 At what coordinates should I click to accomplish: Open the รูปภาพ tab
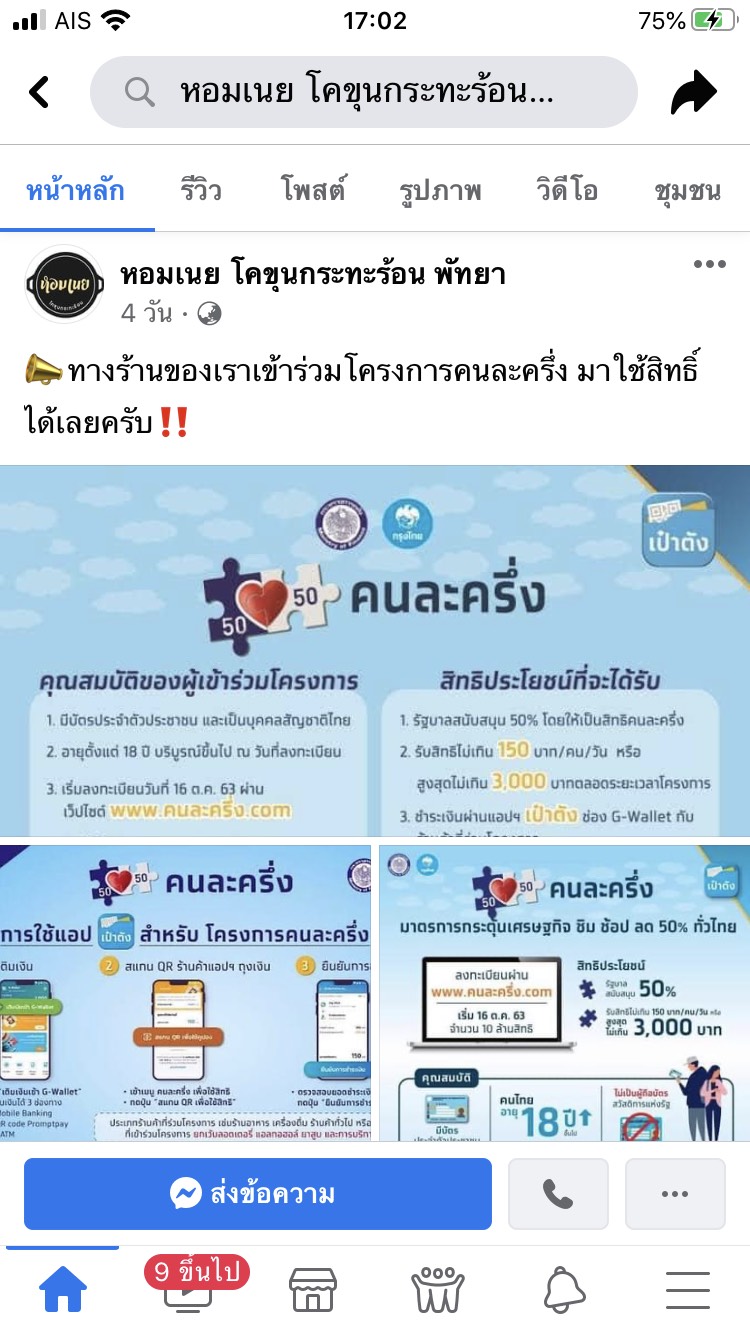tap(440, 191)
